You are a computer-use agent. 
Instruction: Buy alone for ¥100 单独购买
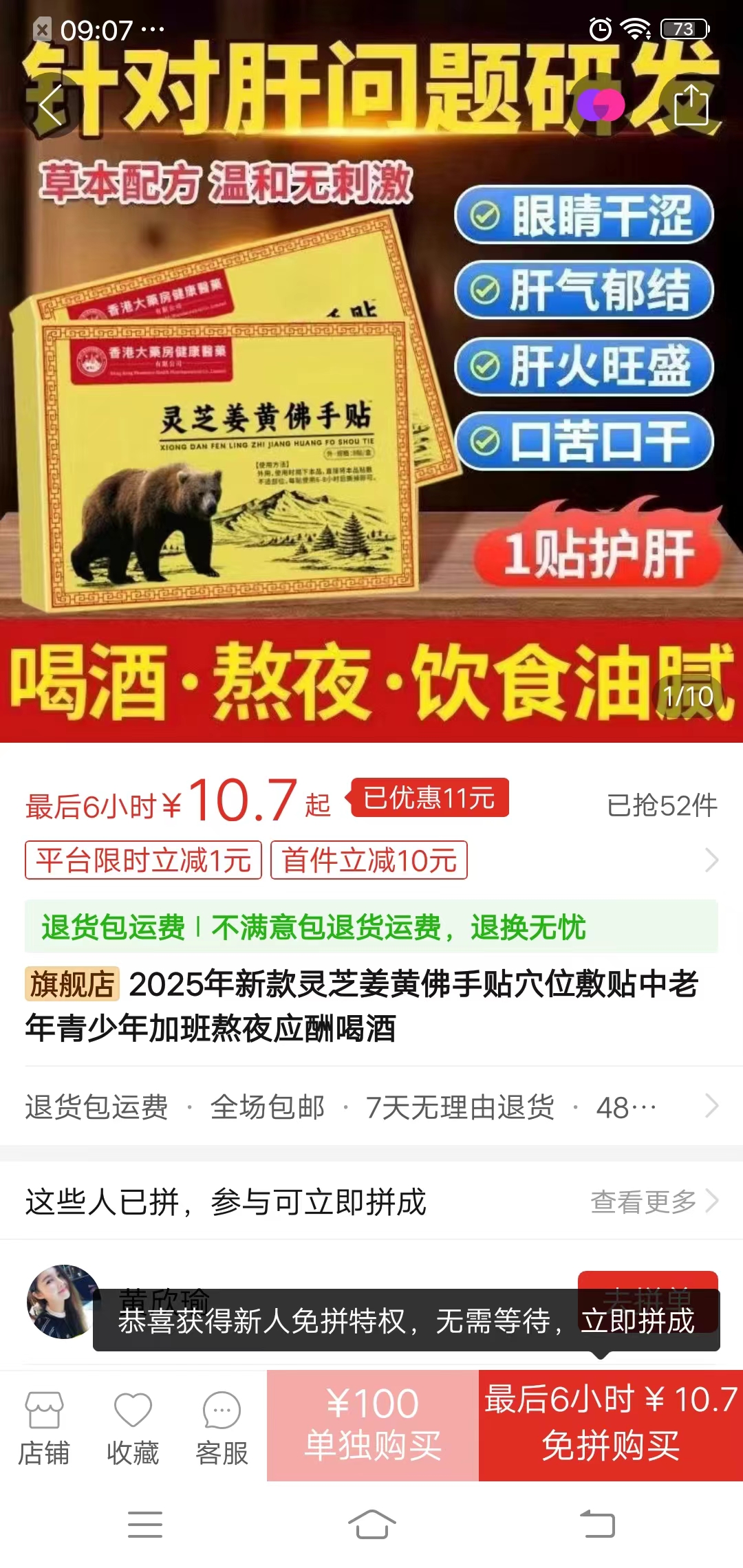click(x=372, y=1425)
